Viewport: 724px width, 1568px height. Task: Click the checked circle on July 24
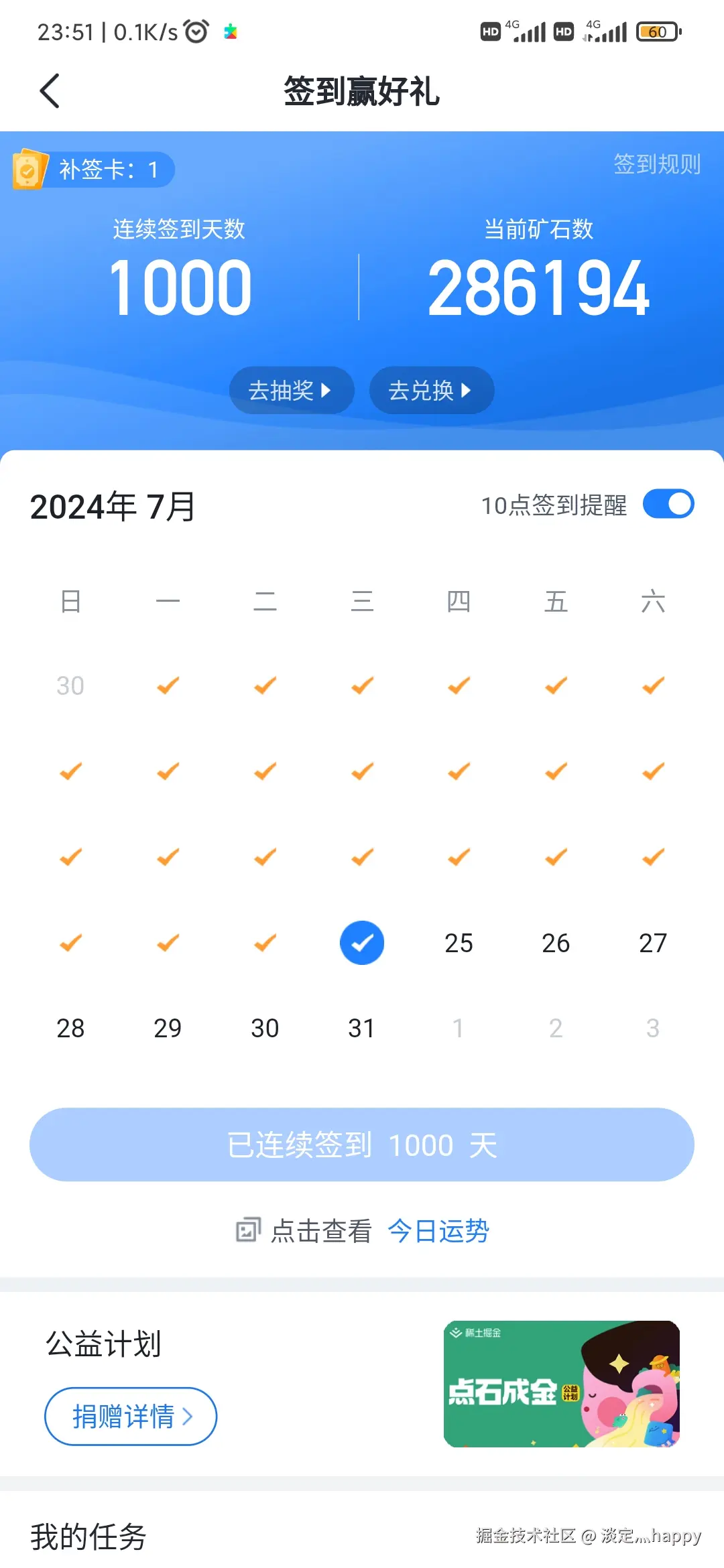361,943
